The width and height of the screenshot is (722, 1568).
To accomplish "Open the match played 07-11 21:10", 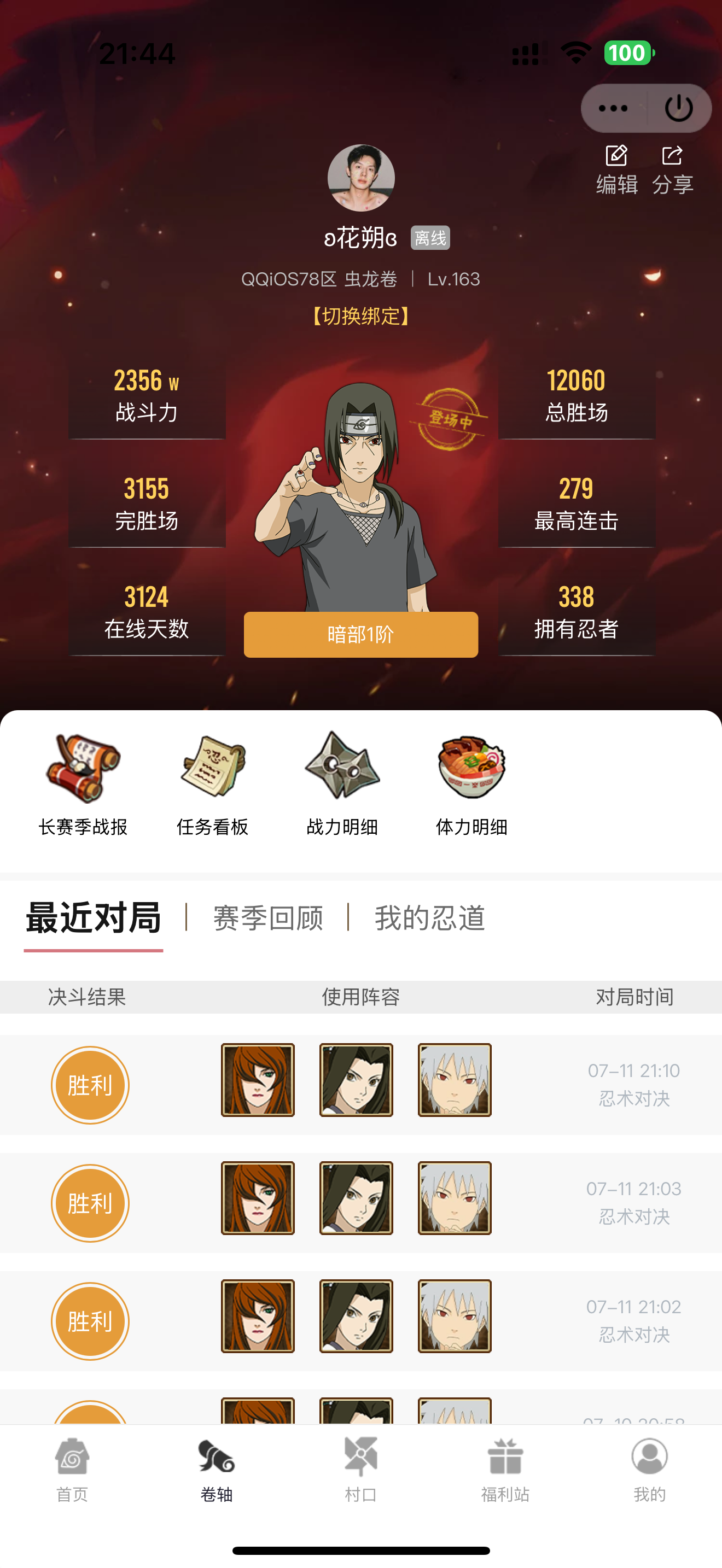I will click(x=360, y=1084).
